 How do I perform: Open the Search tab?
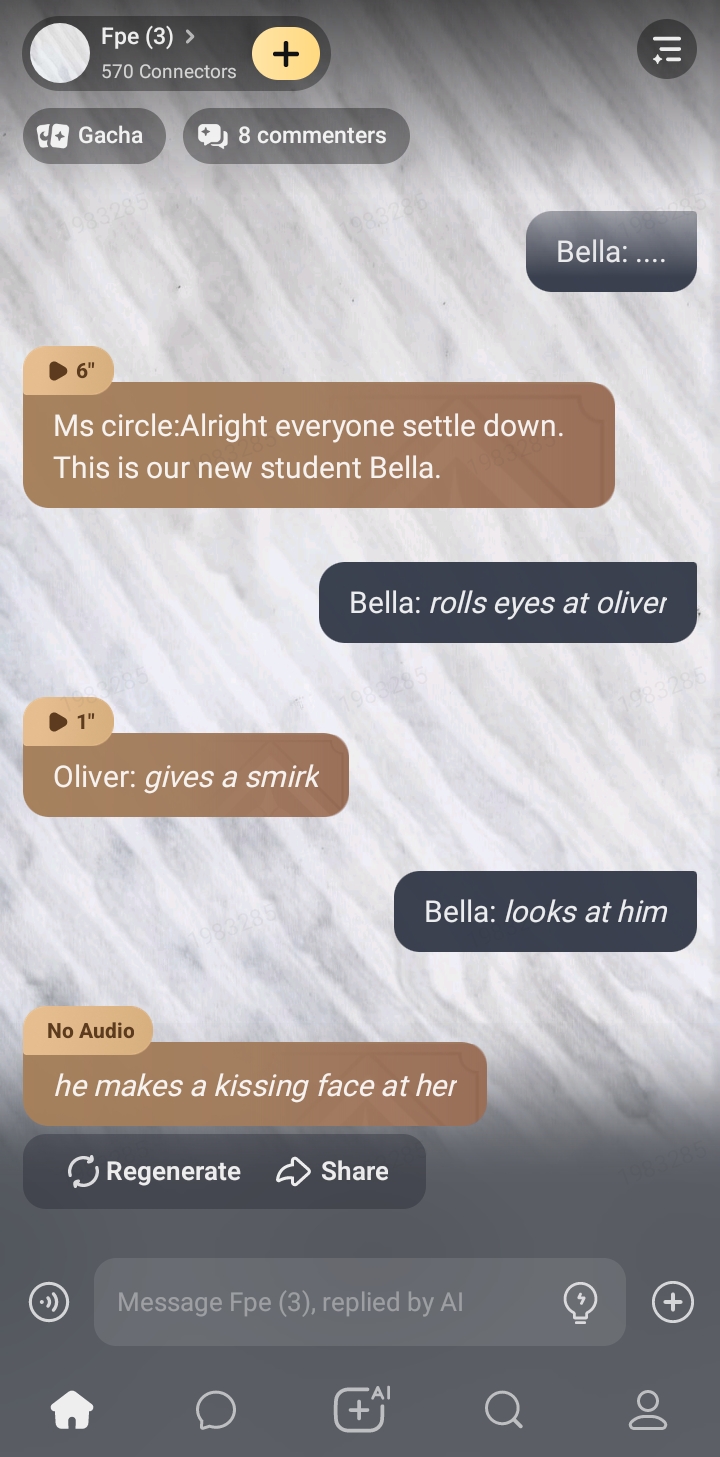point(503,1410)
